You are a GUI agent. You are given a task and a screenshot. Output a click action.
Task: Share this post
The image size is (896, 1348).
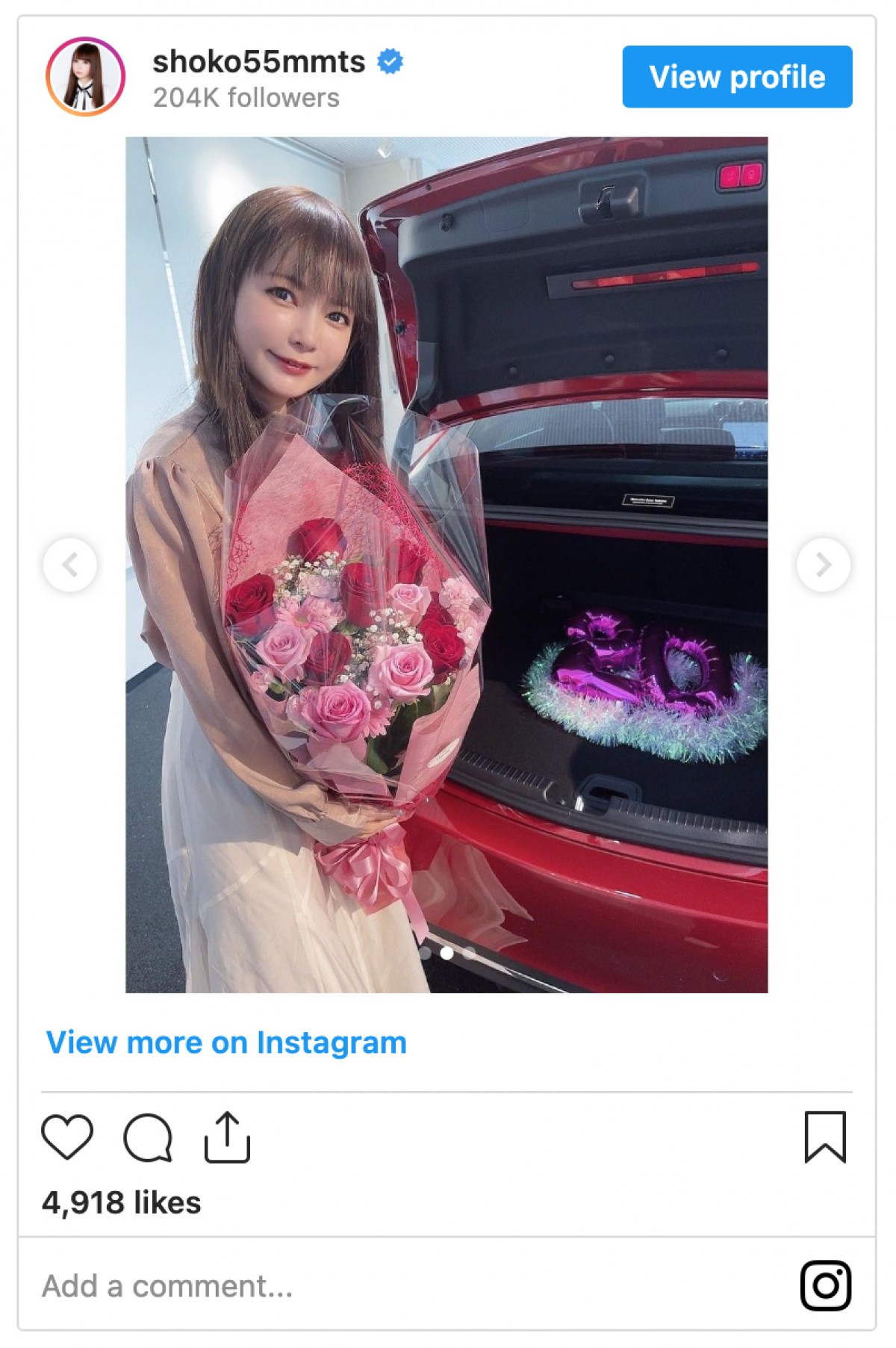point(227,1137)
